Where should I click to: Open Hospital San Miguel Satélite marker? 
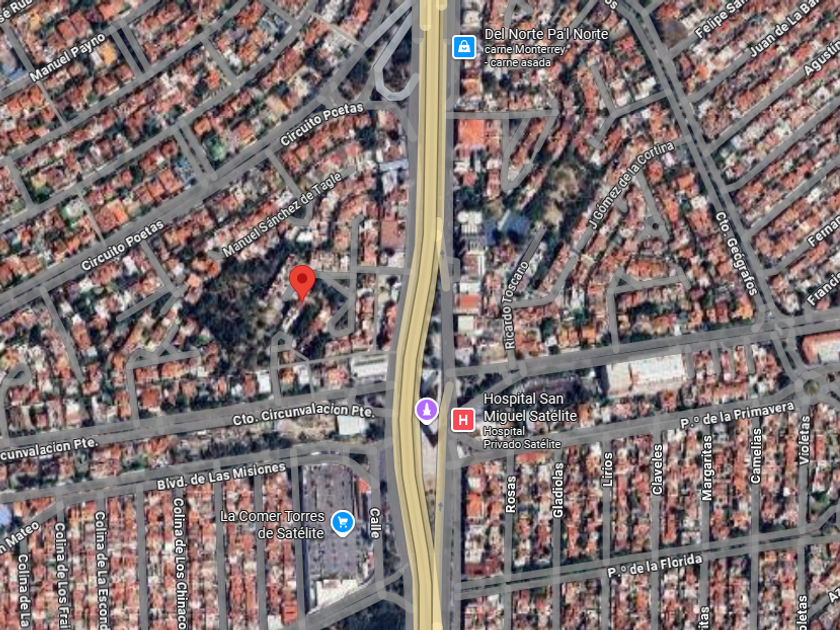[x=463, y=419]
